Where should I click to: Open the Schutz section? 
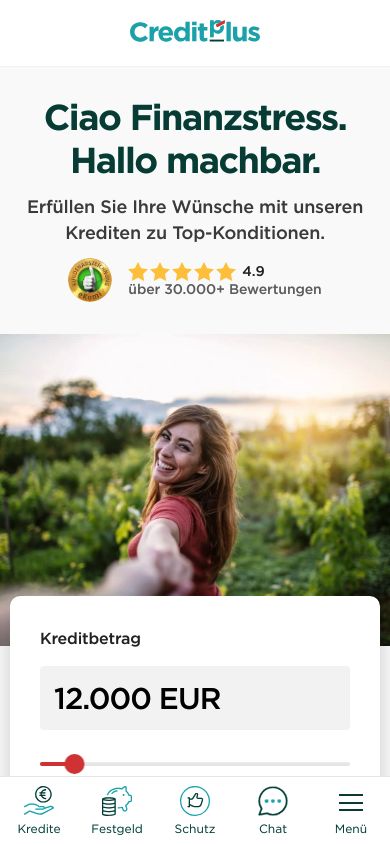[195, 810]
